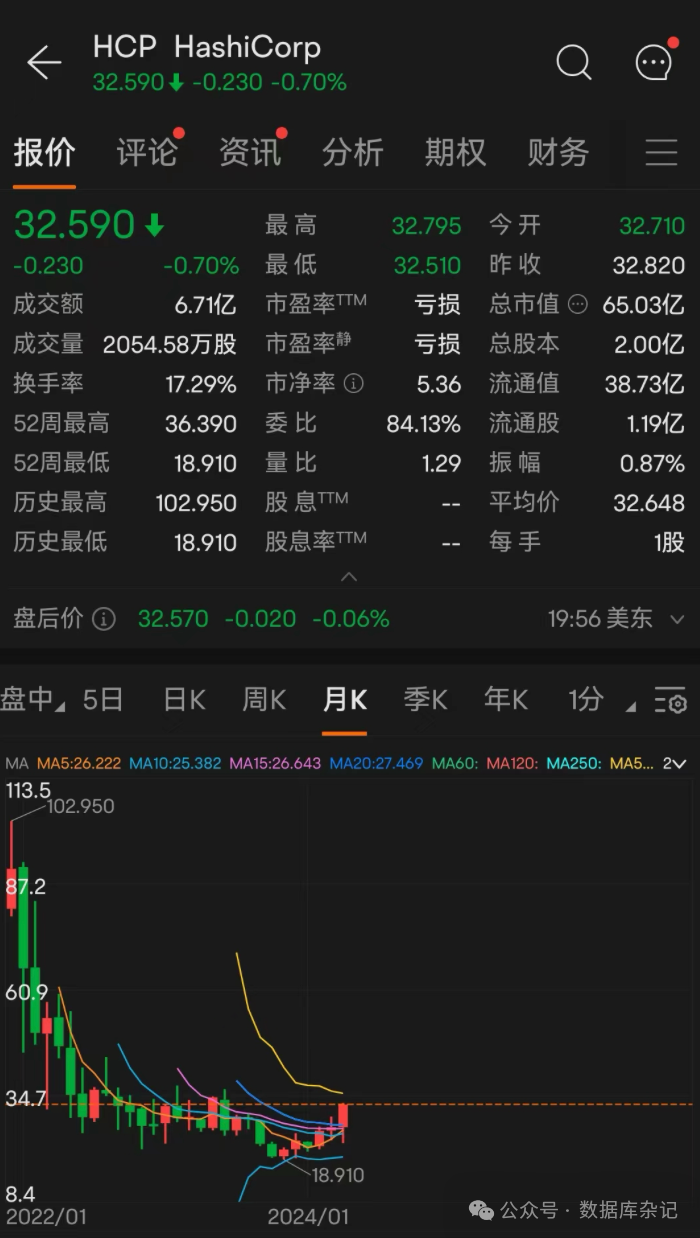700x1238 pixels.
Task: Open the stock search icon
Action: click(573, 63)
